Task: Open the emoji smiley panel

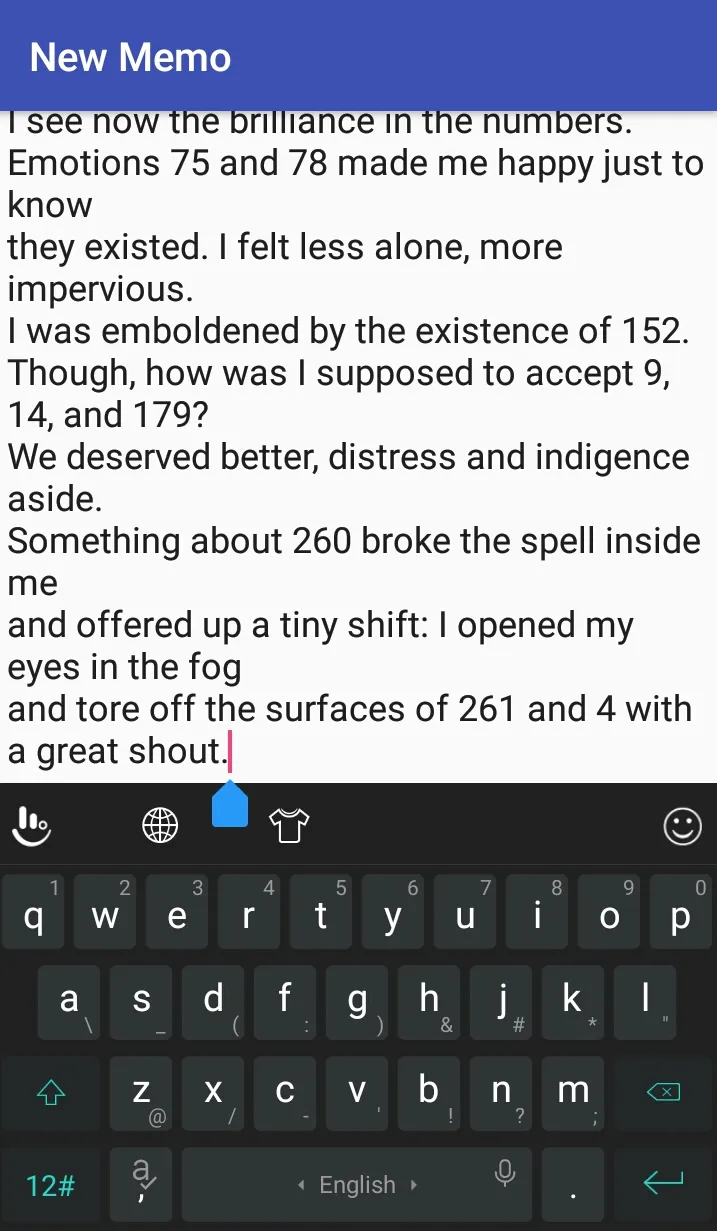Action: click(x=683, y=826)
